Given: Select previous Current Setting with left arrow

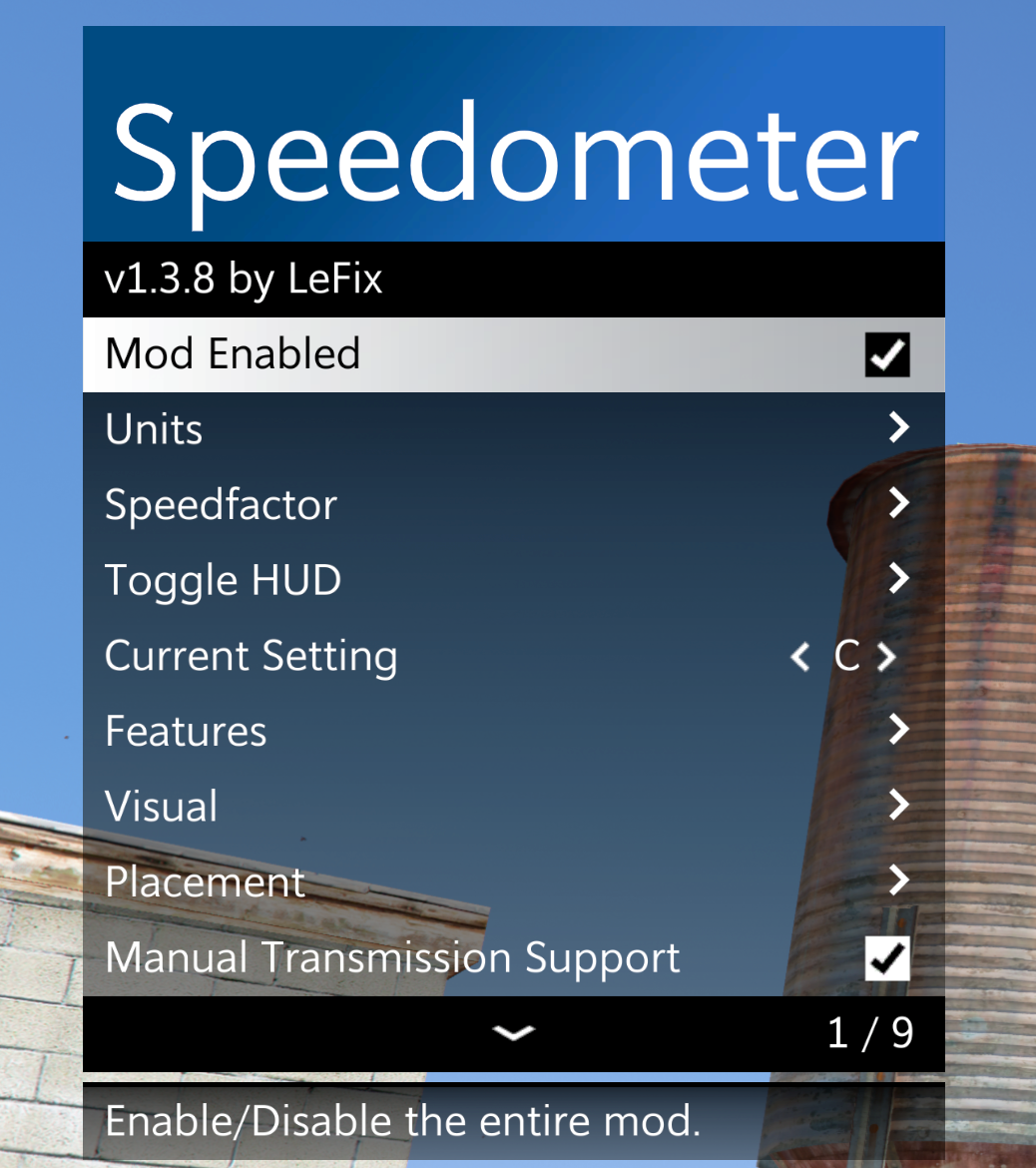Looking at the screenshot, I should click(x=800, y=656).
